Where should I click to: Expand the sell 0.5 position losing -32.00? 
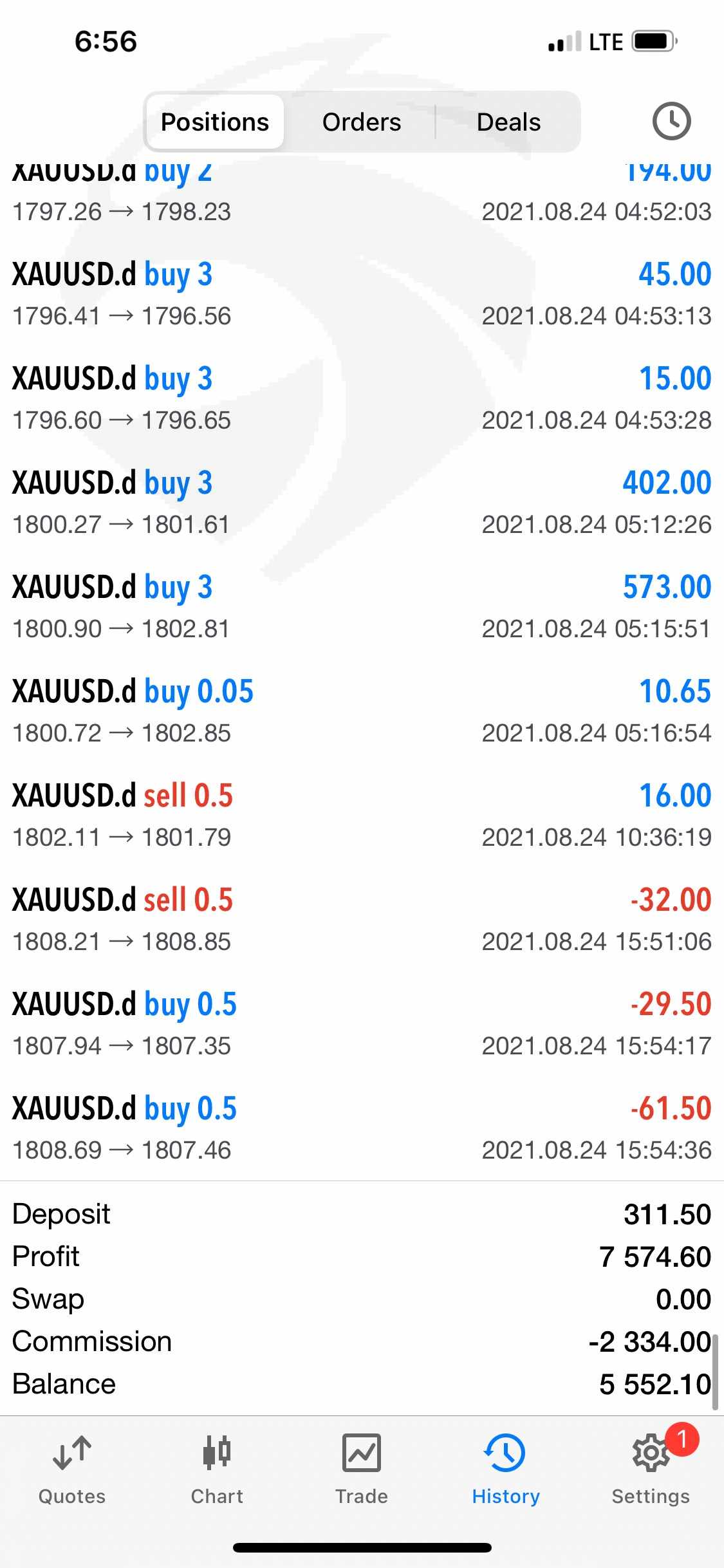tap(362, 919)
